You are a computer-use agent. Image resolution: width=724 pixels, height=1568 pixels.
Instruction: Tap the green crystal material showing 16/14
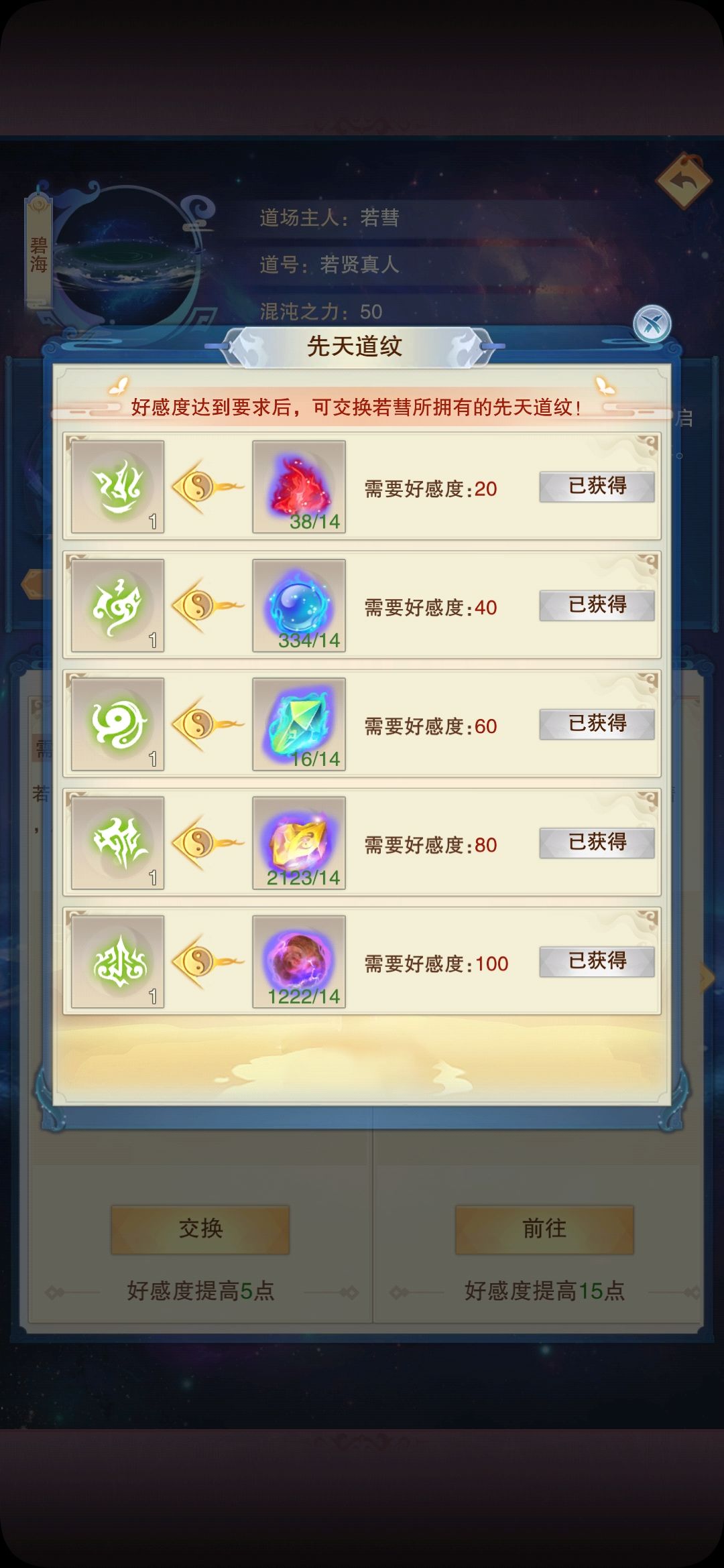[x=300, y=725]
